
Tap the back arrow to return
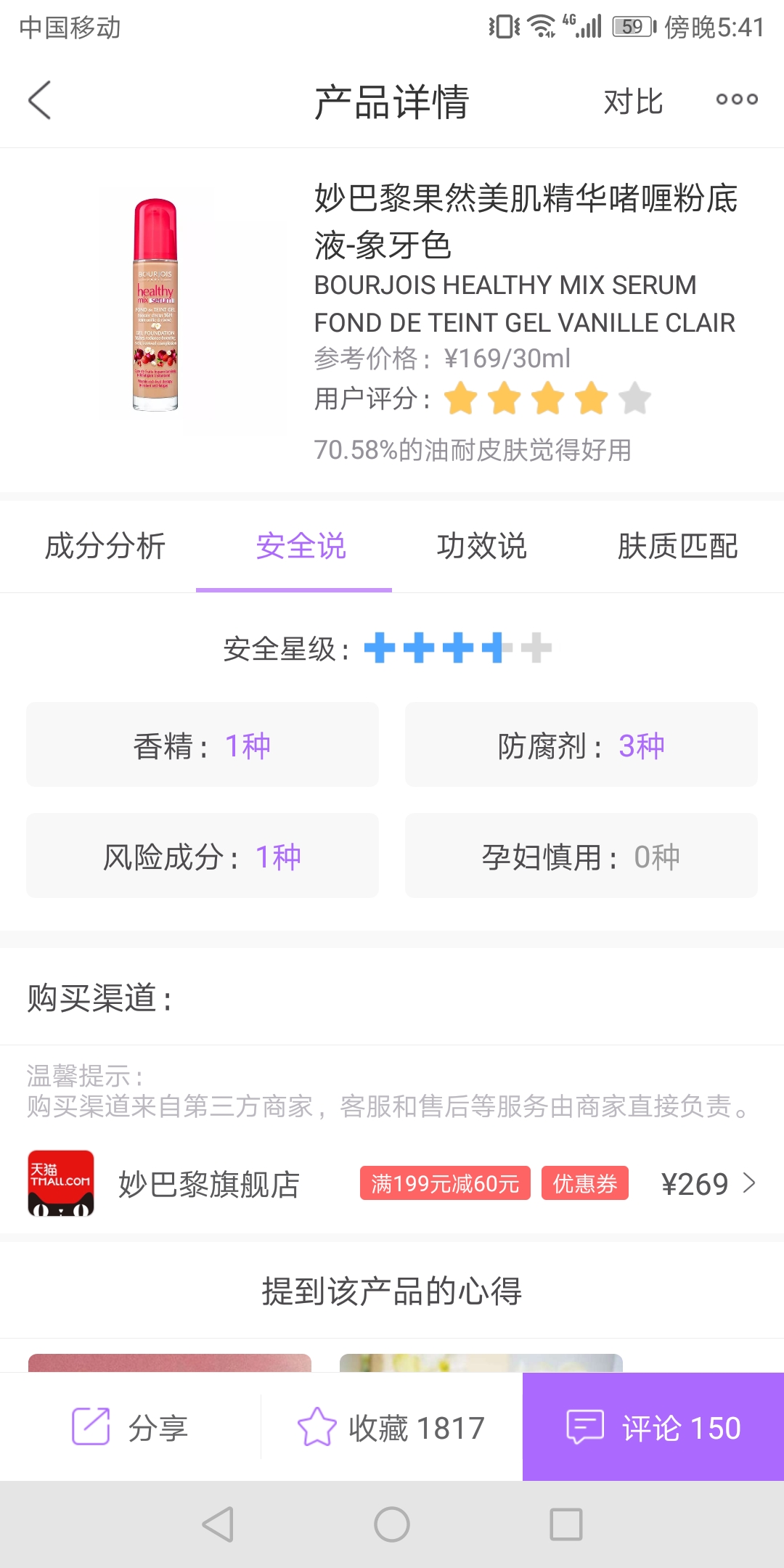click(40, 100)
